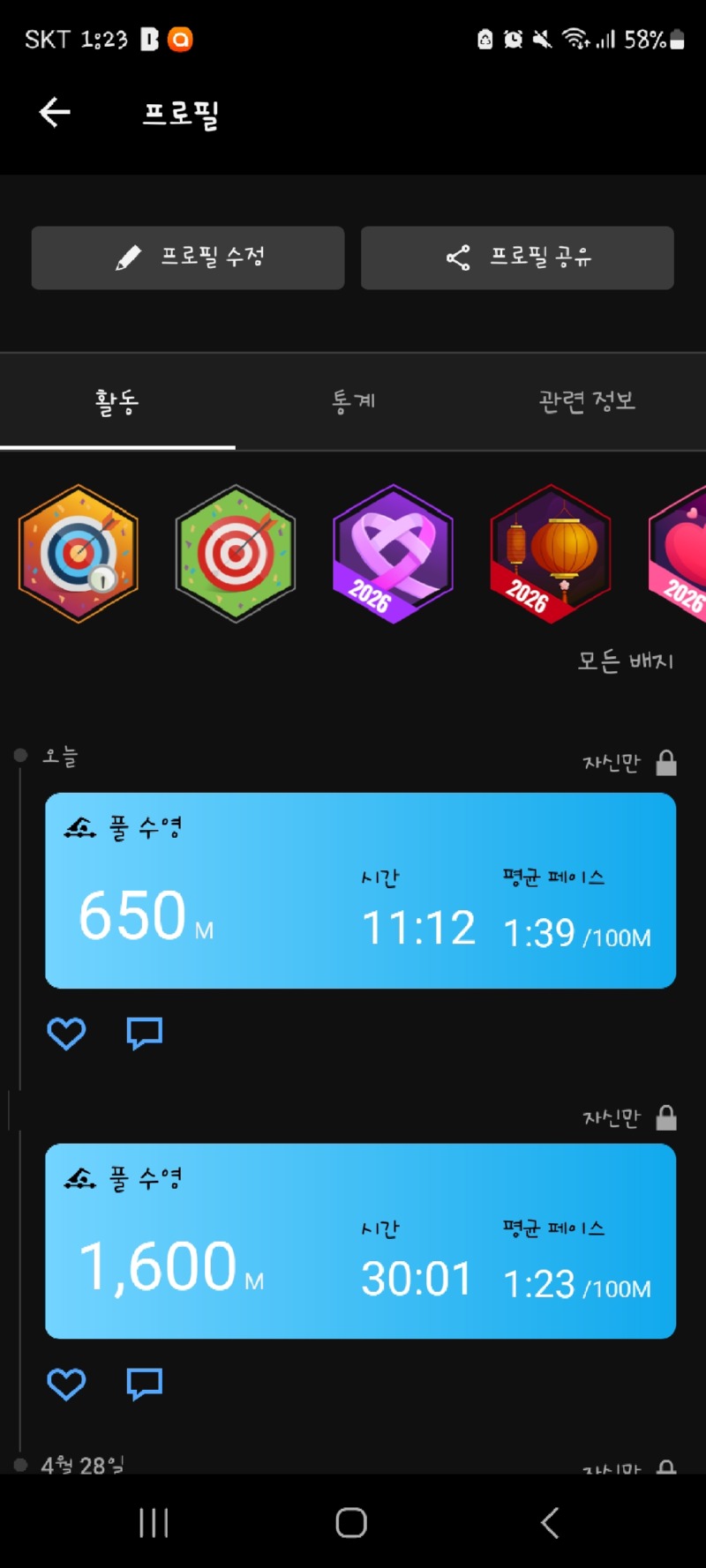Switch to the 관련 정보 tab
This screenshot has width=706, height=1568.
click(587, 401)
